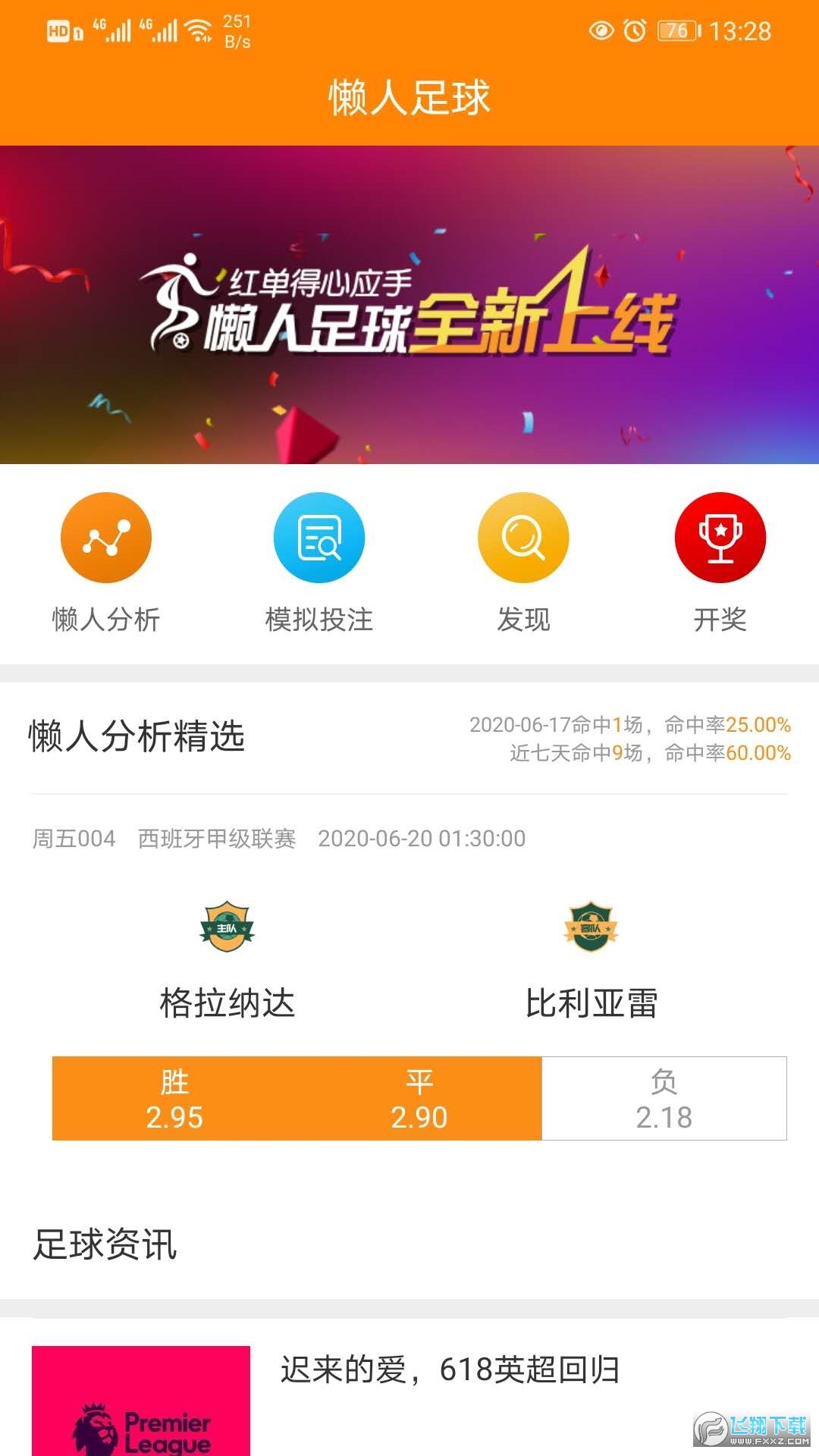
Task: Tap the Wi-Fi signal icon
Action: pos(199,30)
